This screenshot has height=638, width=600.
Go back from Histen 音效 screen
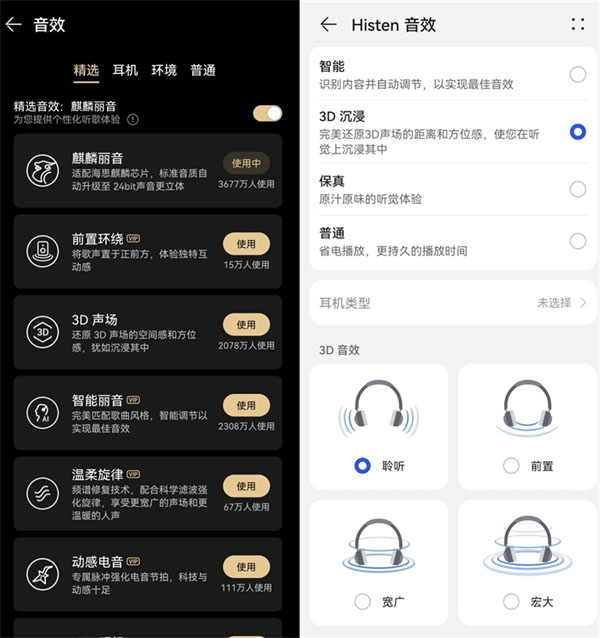coord(328,25)
